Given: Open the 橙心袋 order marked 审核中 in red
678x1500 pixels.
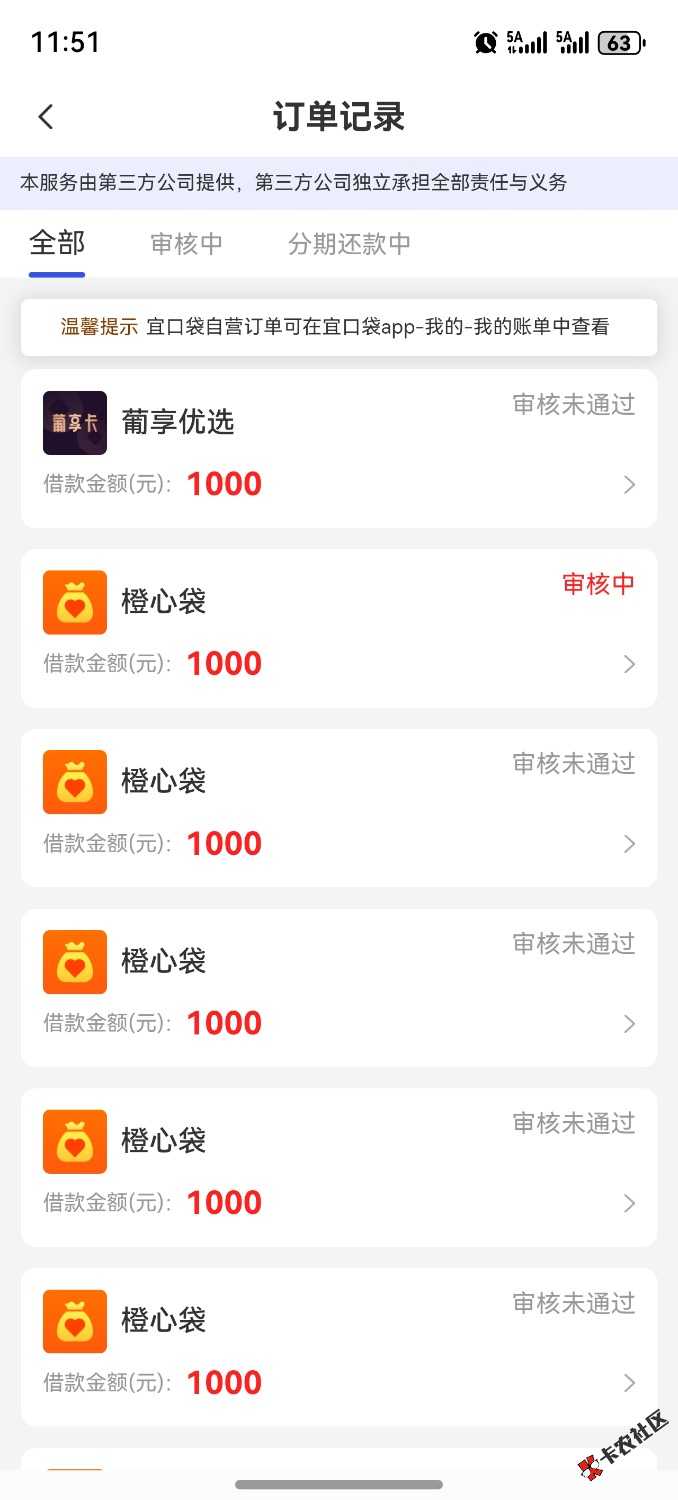Looking at the screenshot, I should click(338, 628).
